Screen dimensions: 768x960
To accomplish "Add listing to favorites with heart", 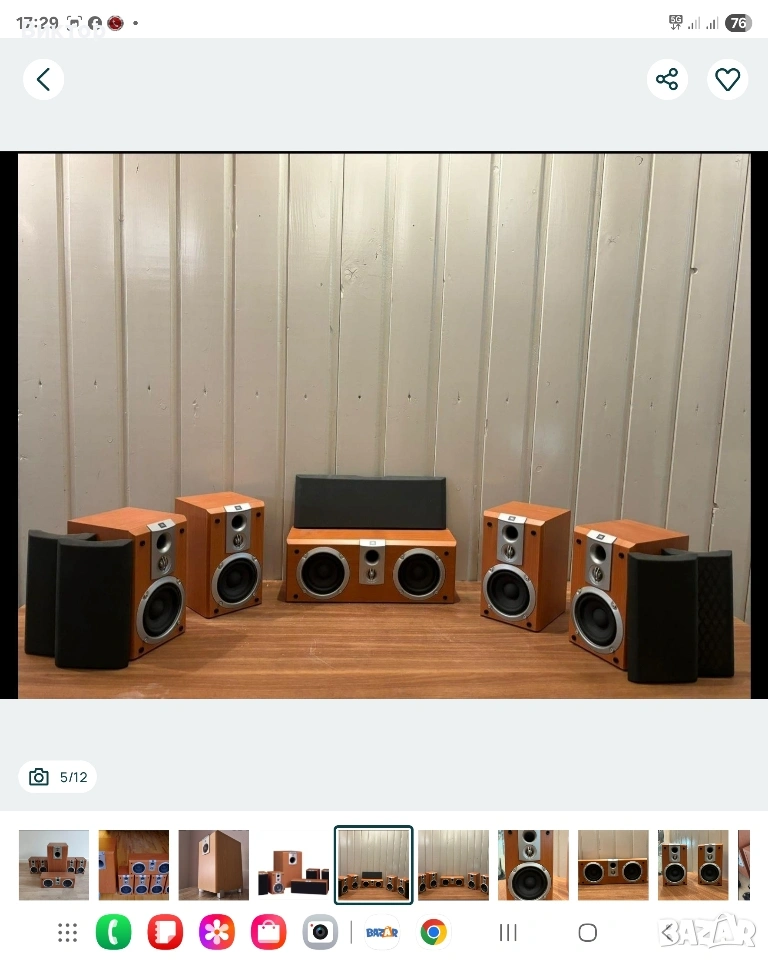I will click(728, 80).
